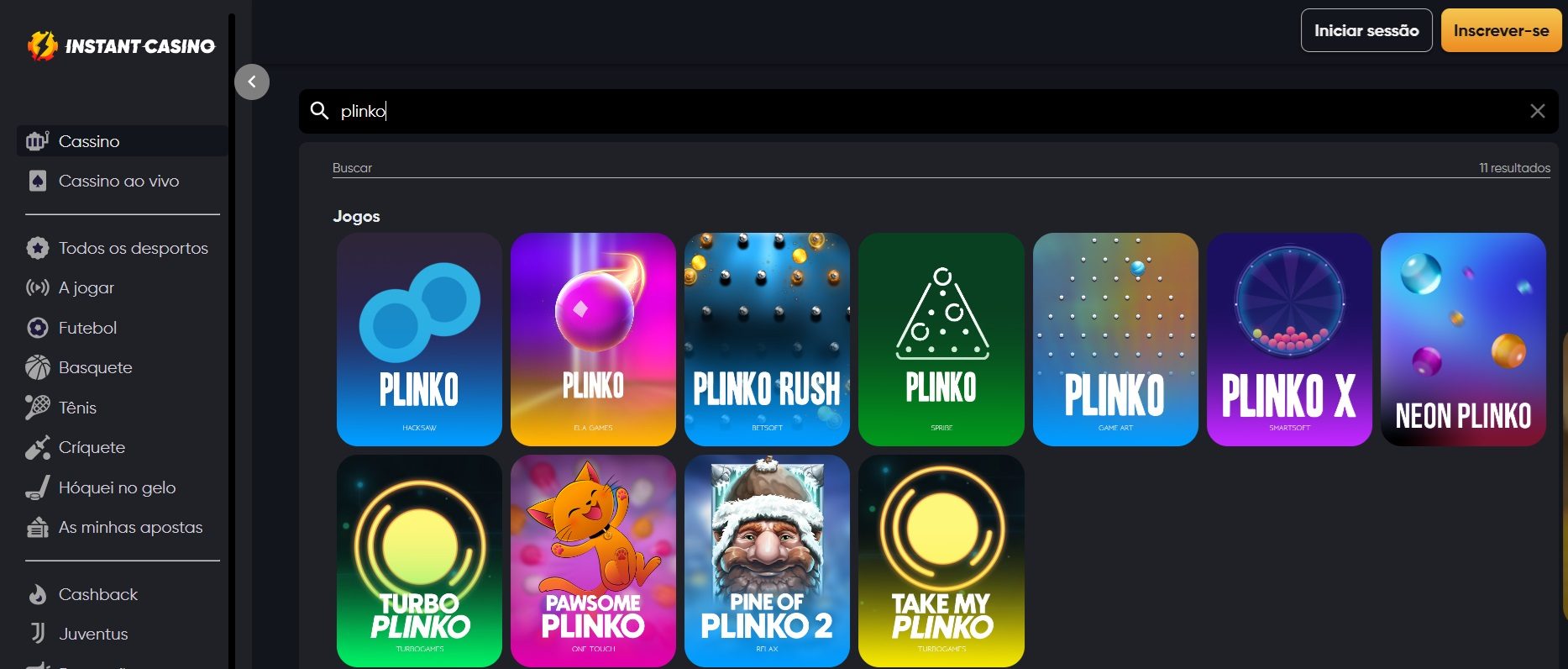Play Plinko by Spribe
This screenshot has height=669, width=1568.
941,339
